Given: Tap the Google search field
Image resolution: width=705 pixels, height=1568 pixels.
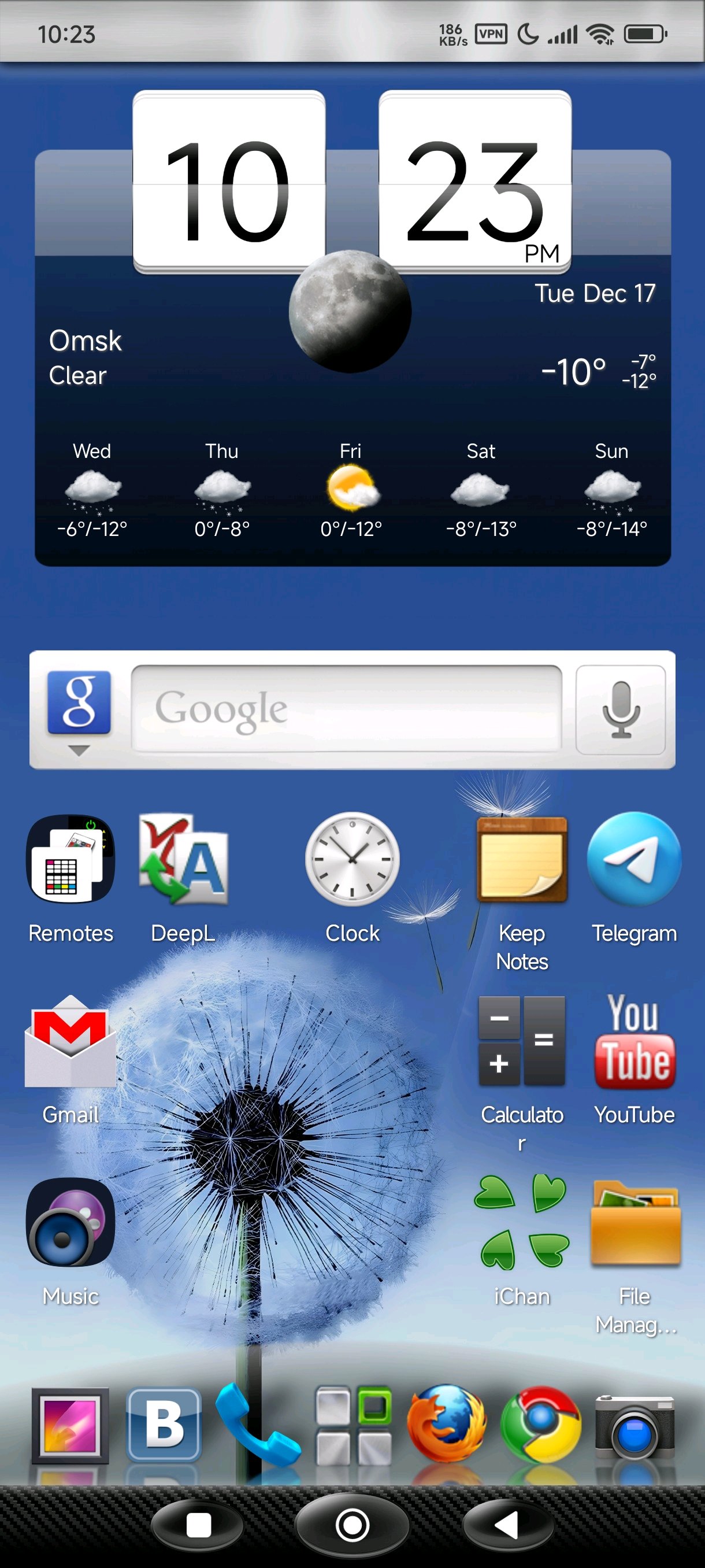Looking at the screenshot, I should pos(346,708).
